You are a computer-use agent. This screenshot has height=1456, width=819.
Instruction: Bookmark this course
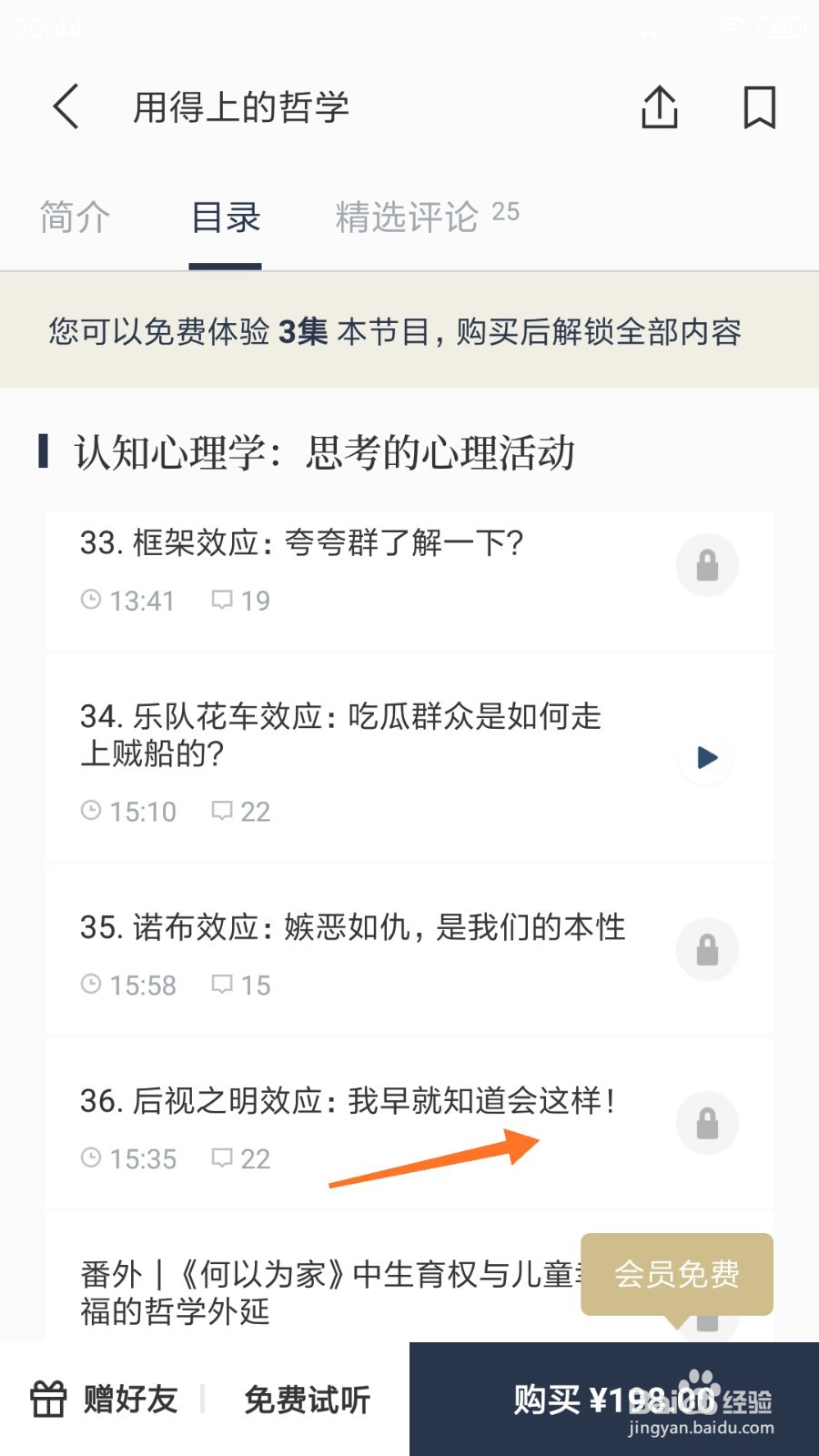click(x=760, y=106)
